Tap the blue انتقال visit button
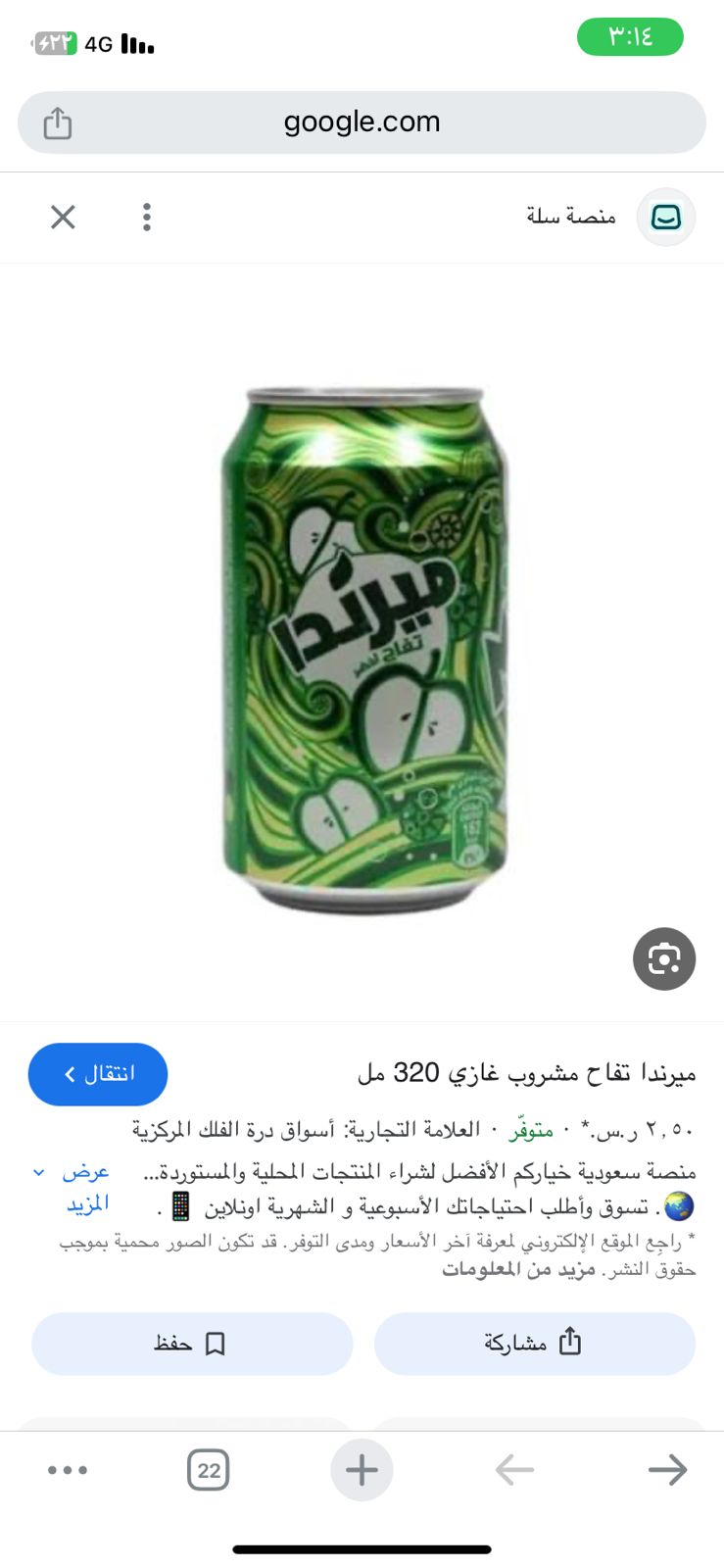 [98, 1074]
